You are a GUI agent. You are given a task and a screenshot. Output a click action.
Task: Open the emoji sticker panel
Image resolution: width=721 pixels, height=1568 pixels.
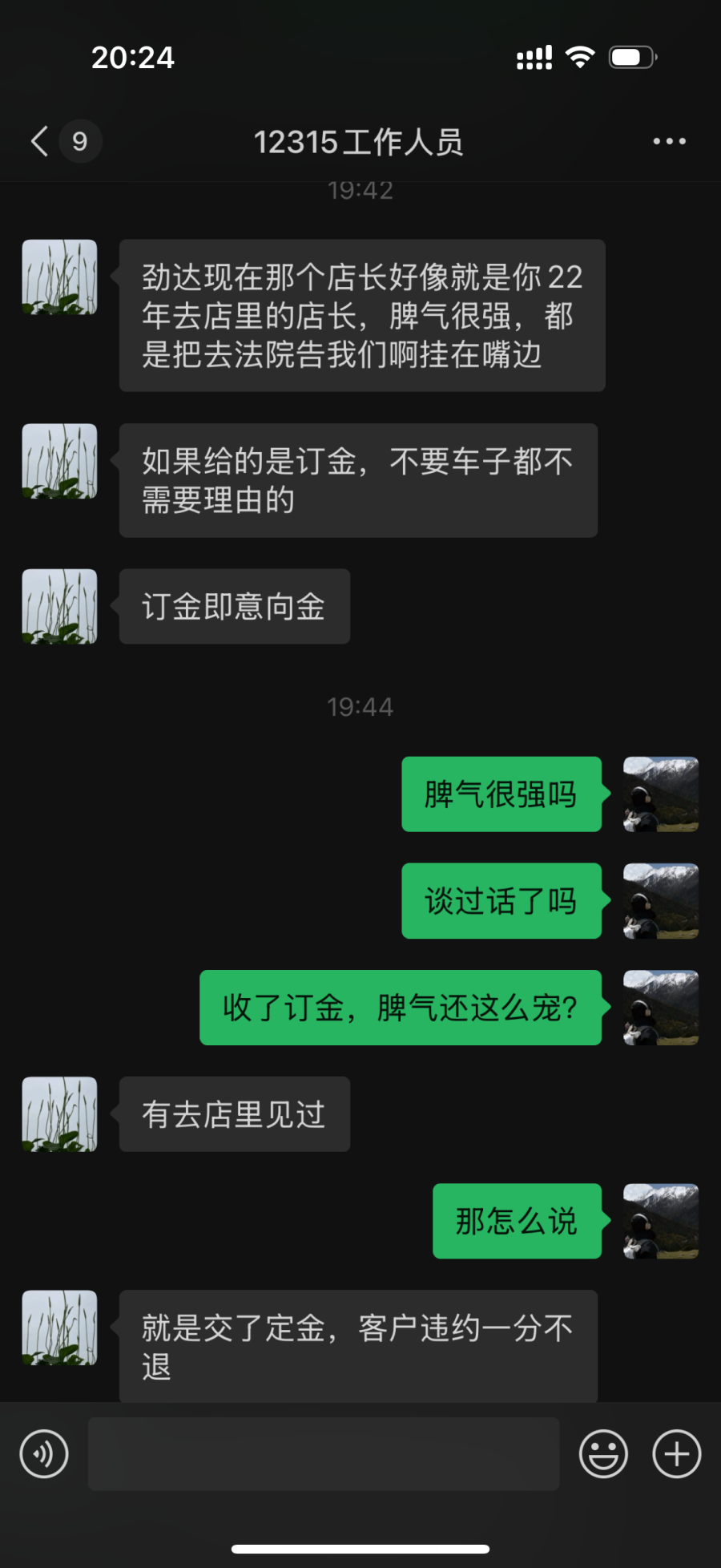pos(603,1453)
